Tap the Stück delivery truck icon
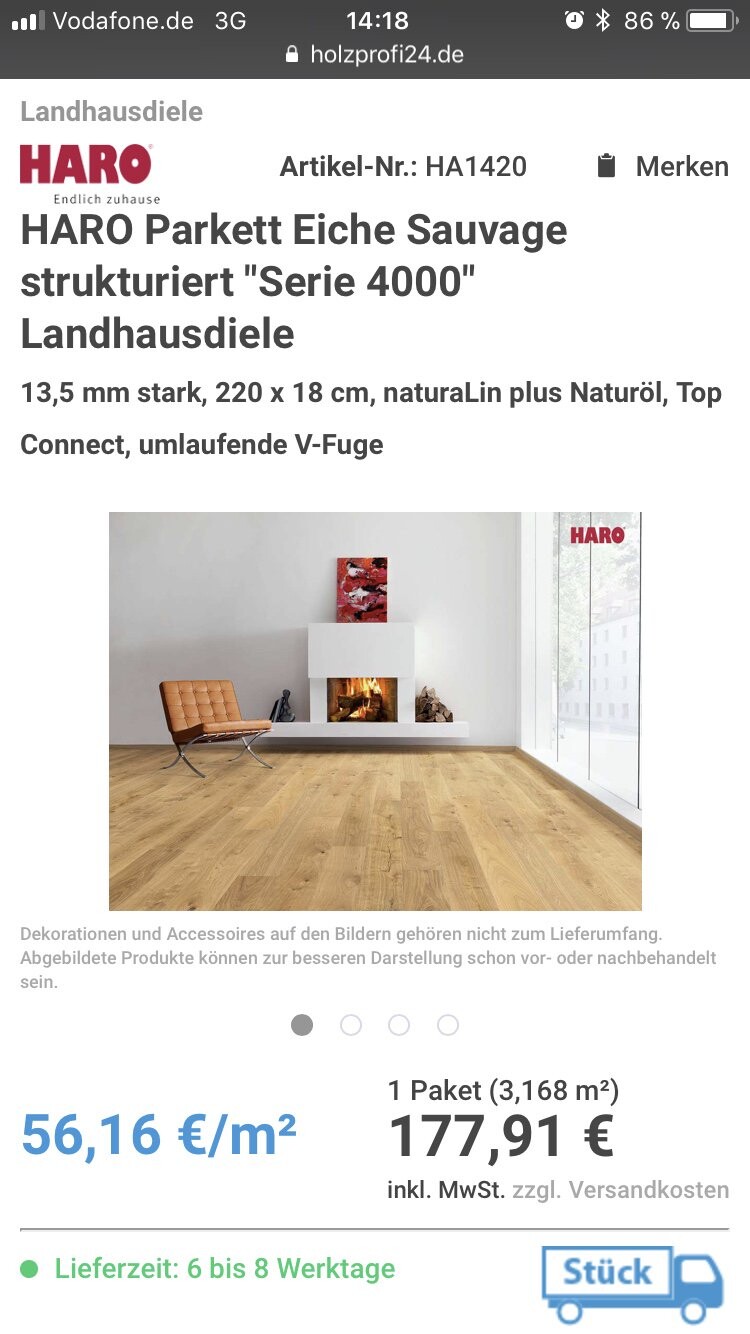 (632, 1283)
